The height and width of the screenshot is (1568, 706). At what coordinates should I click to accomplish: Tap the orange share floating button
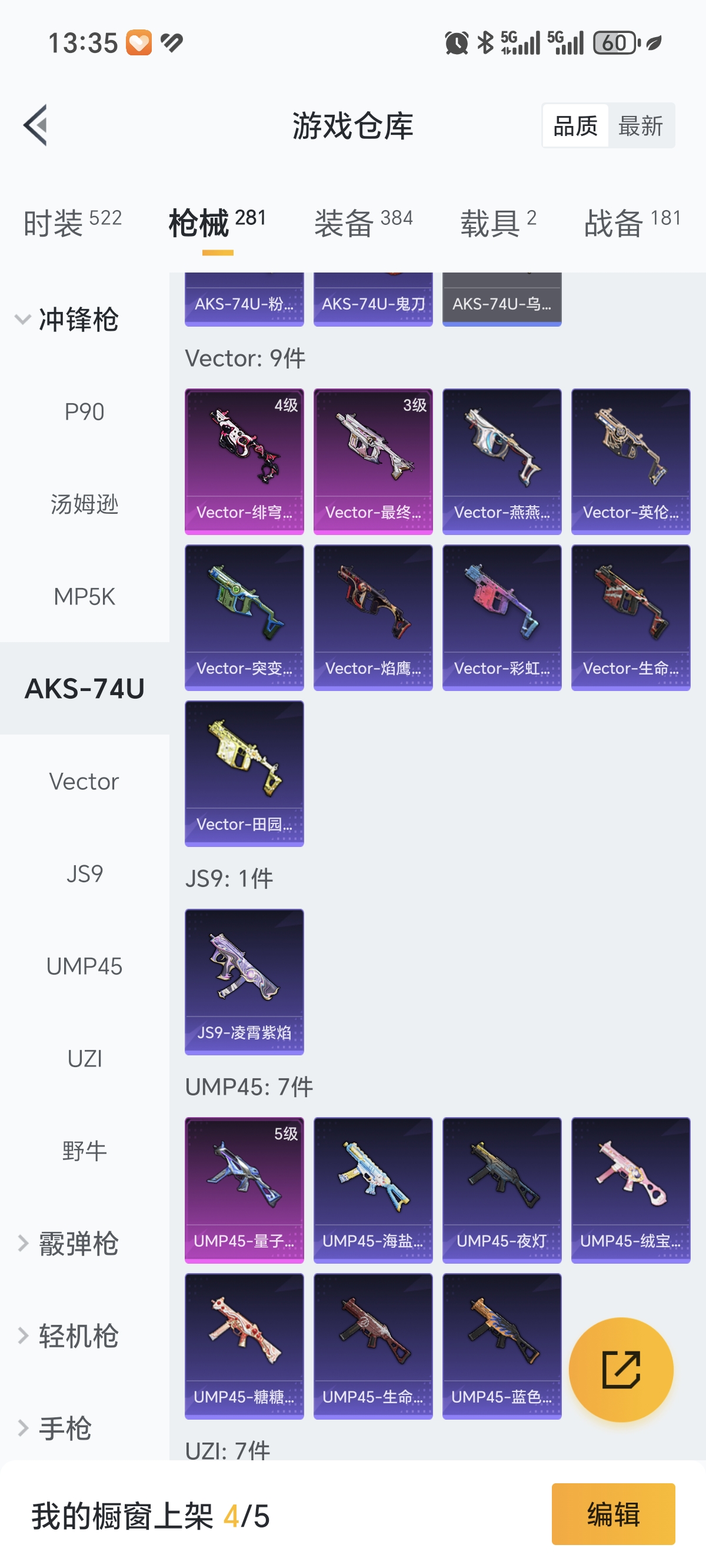(x=621, y=1370)
